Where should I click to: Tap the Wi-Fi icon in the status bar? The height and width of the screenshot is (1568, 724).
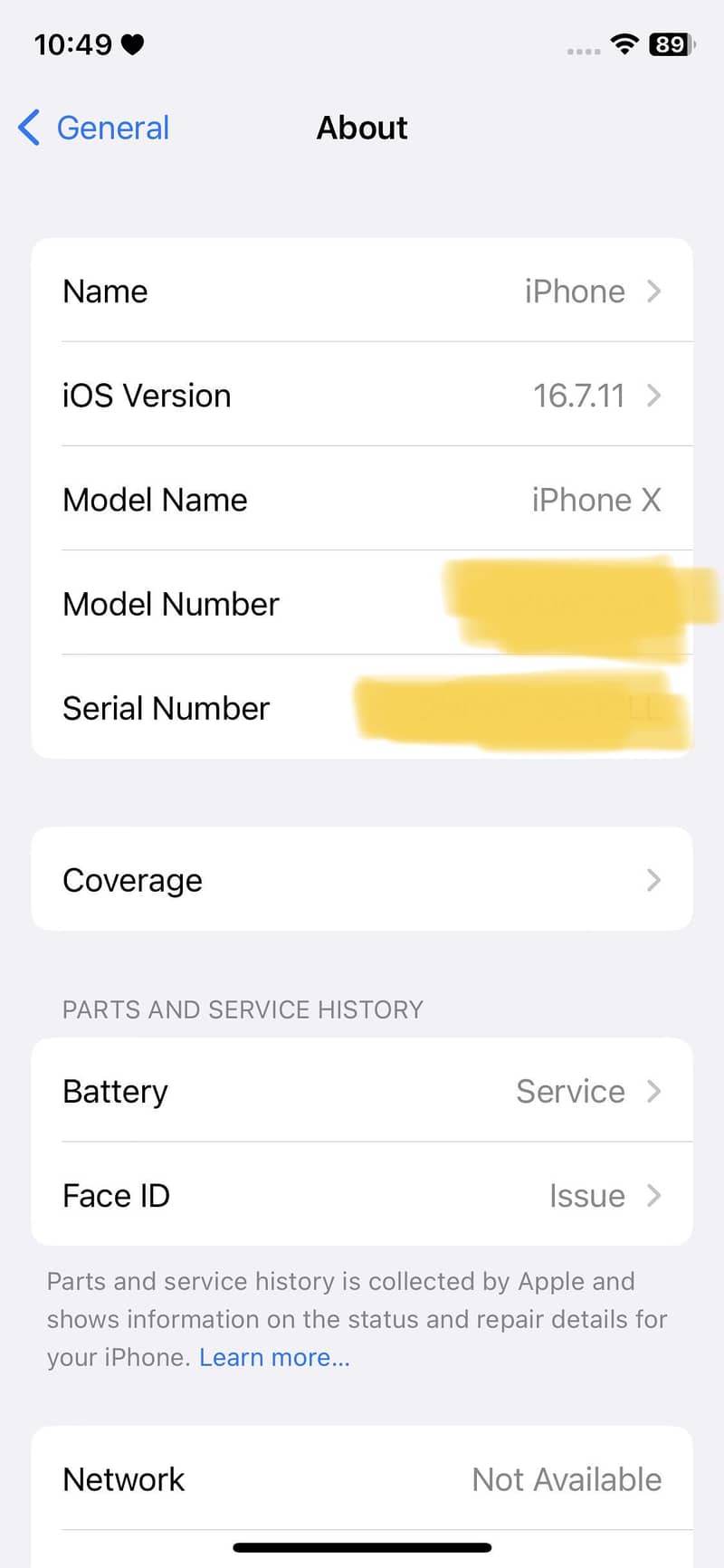click(624, 43)
